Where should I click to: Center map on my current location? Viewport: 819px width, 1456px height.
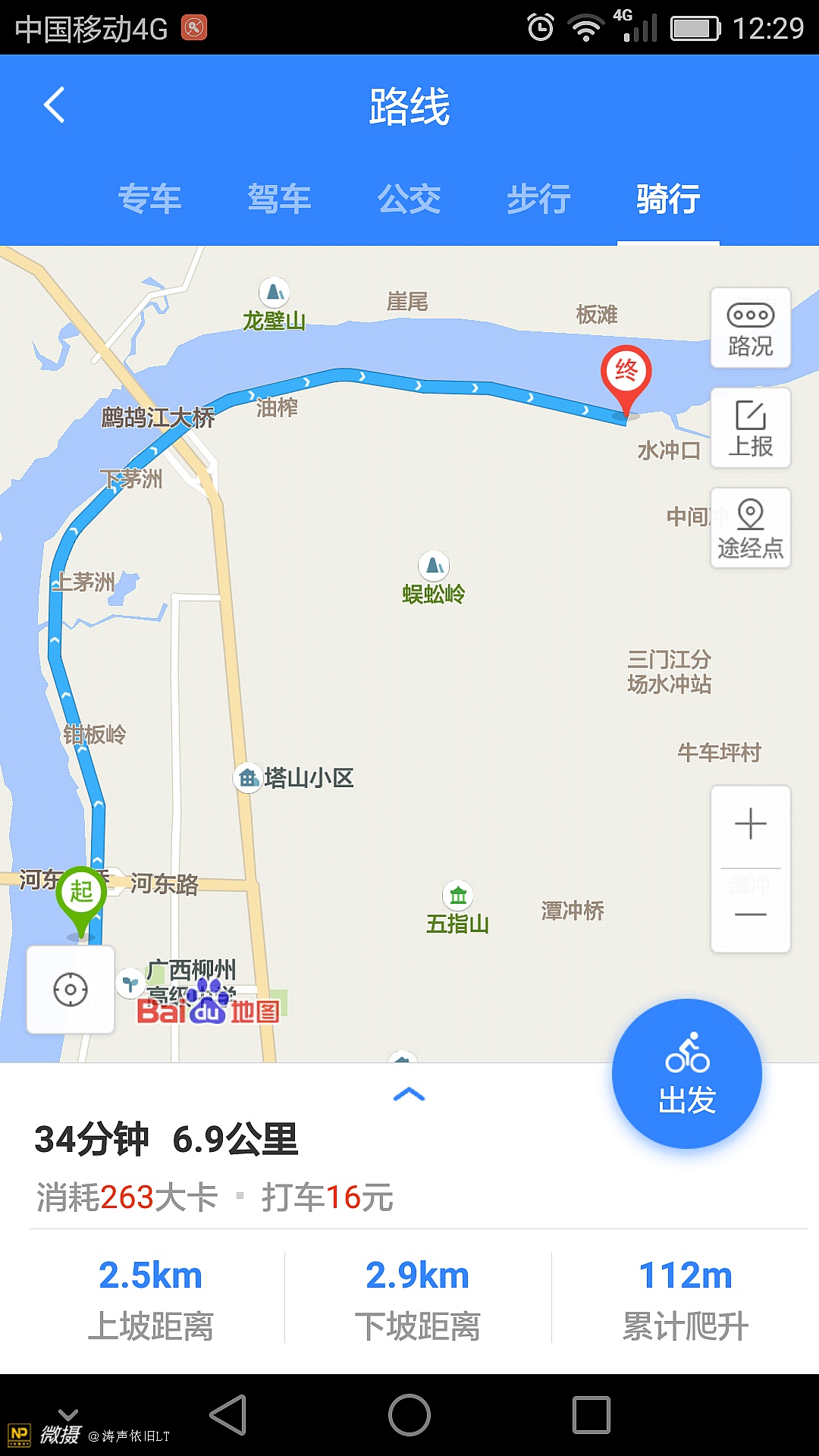point(71,989)
